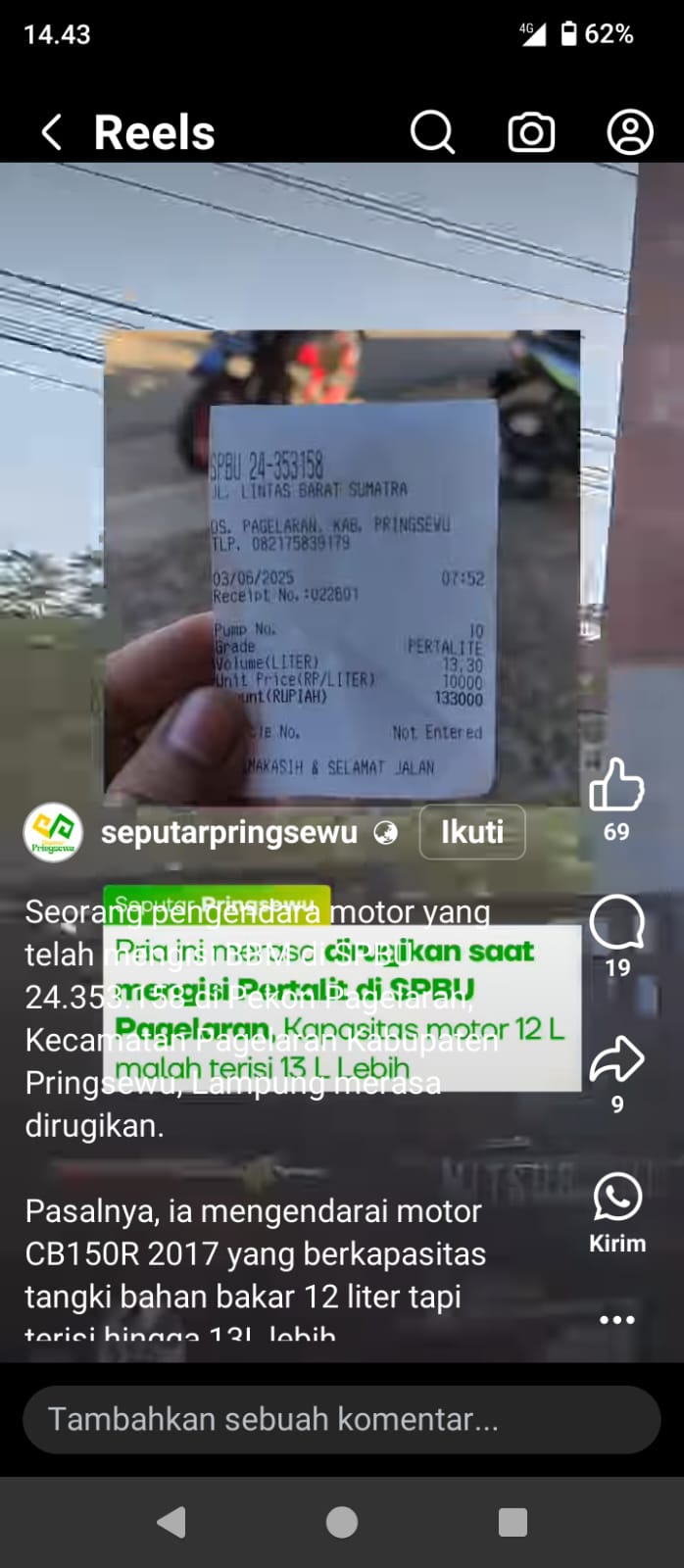The height and width of the screenshot is (1568, 684).
Task: Tap the system home button
Action: [x=341, y=1522]
